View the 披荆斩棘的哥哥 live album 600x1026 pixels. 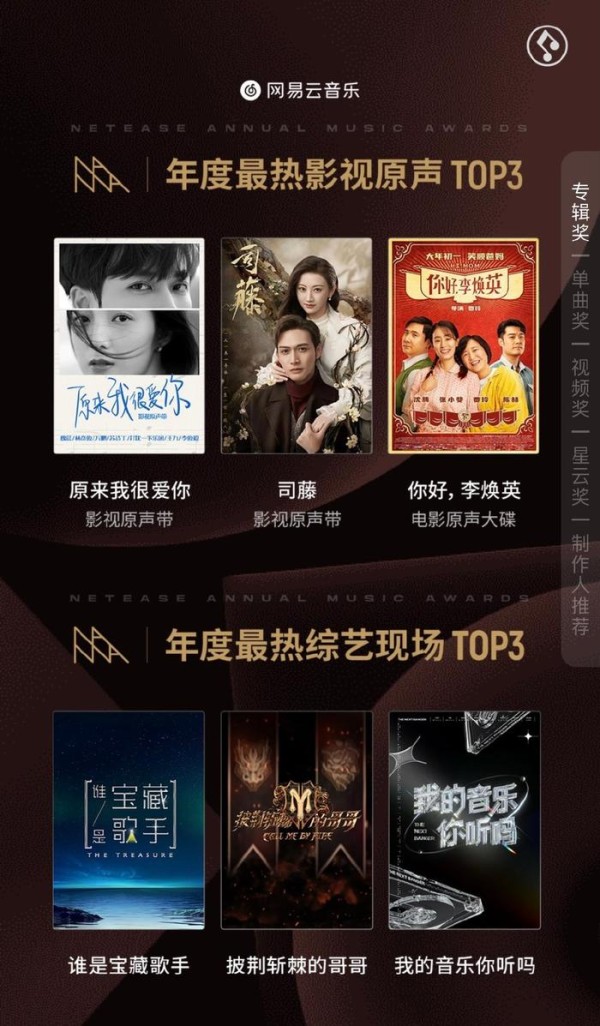pos(296,820)
